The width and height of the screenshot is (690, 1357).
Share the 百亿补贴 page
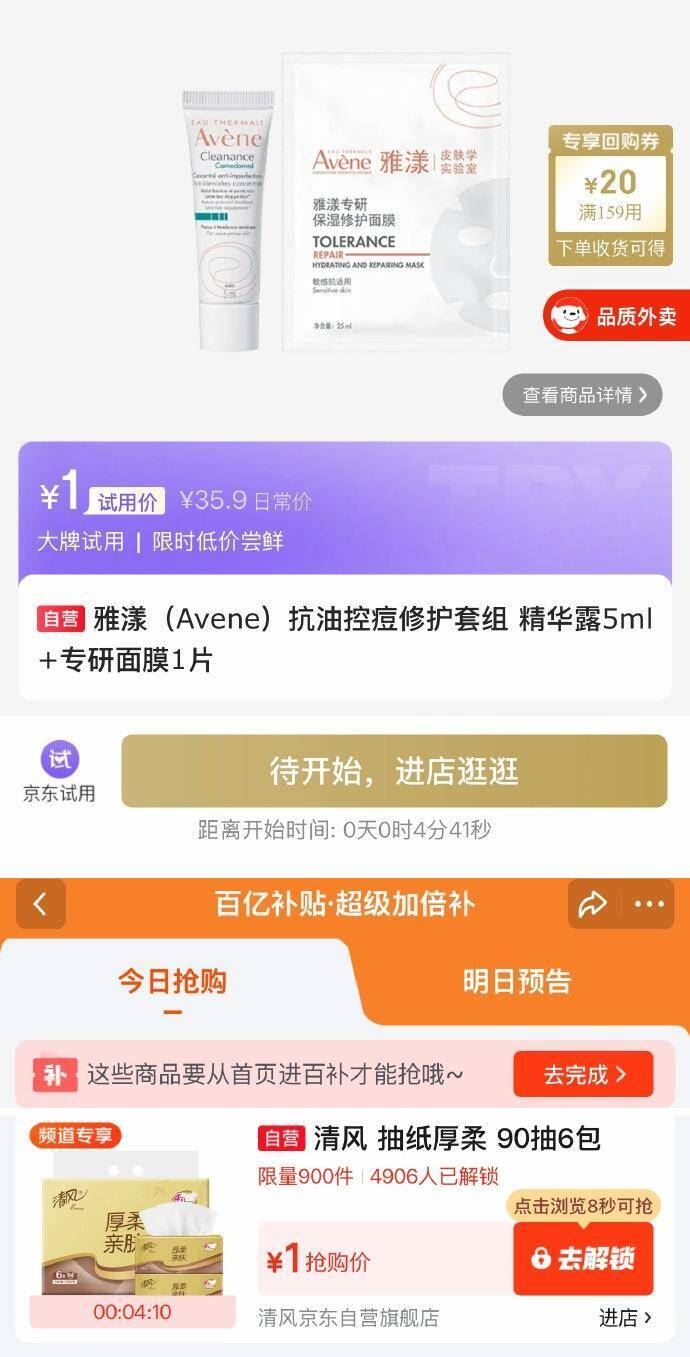593,905
